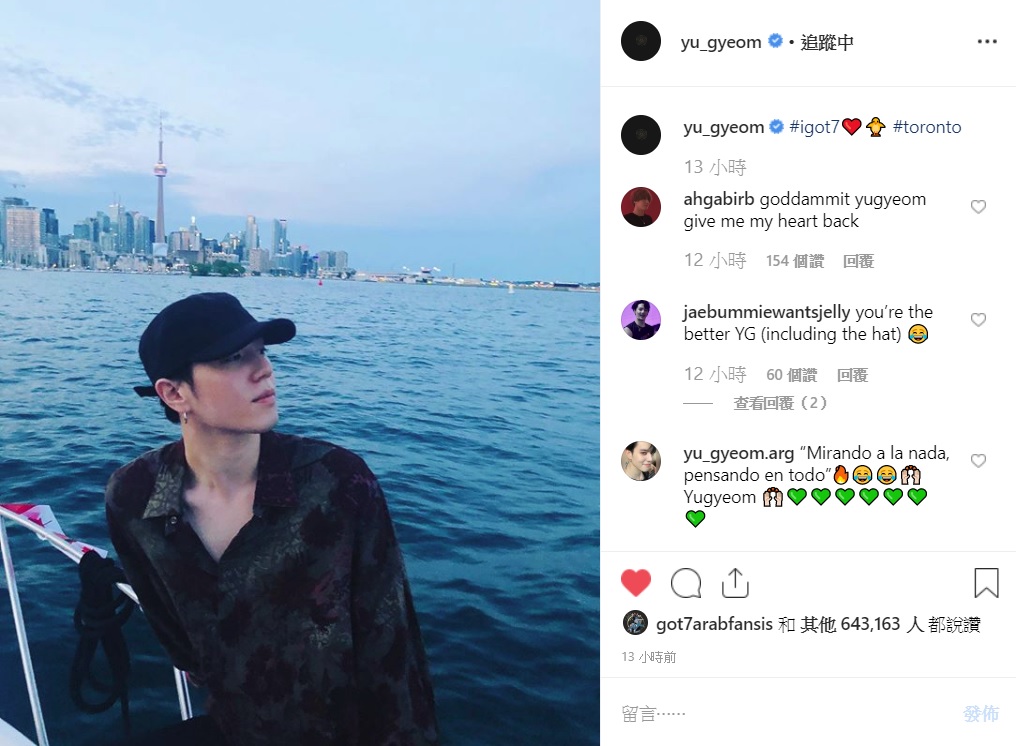Open the three-dot overflow menu
The width and height of the screenshot is (1016, 746).
(x=986, y=42)
